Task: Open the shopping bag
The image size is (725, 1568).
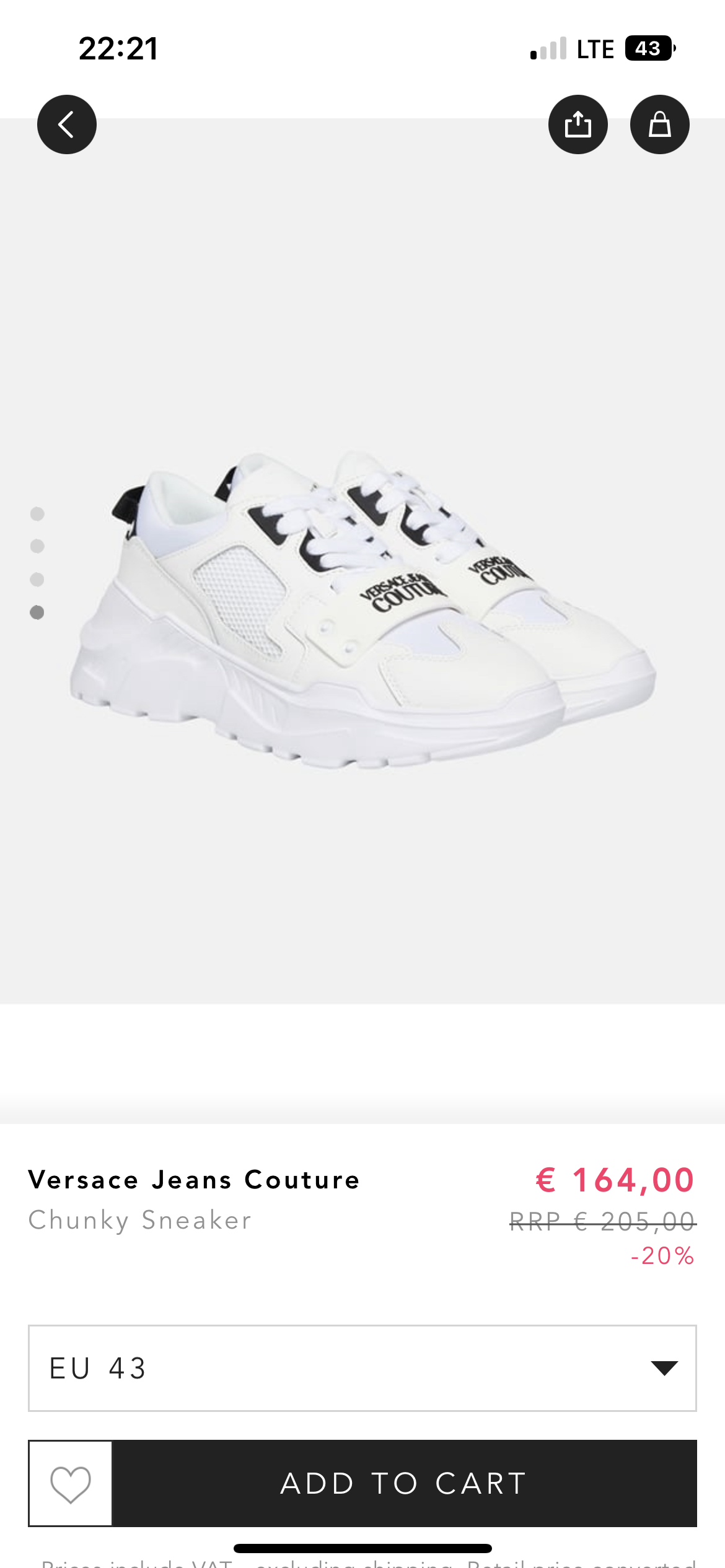Action: coord(659,124)
